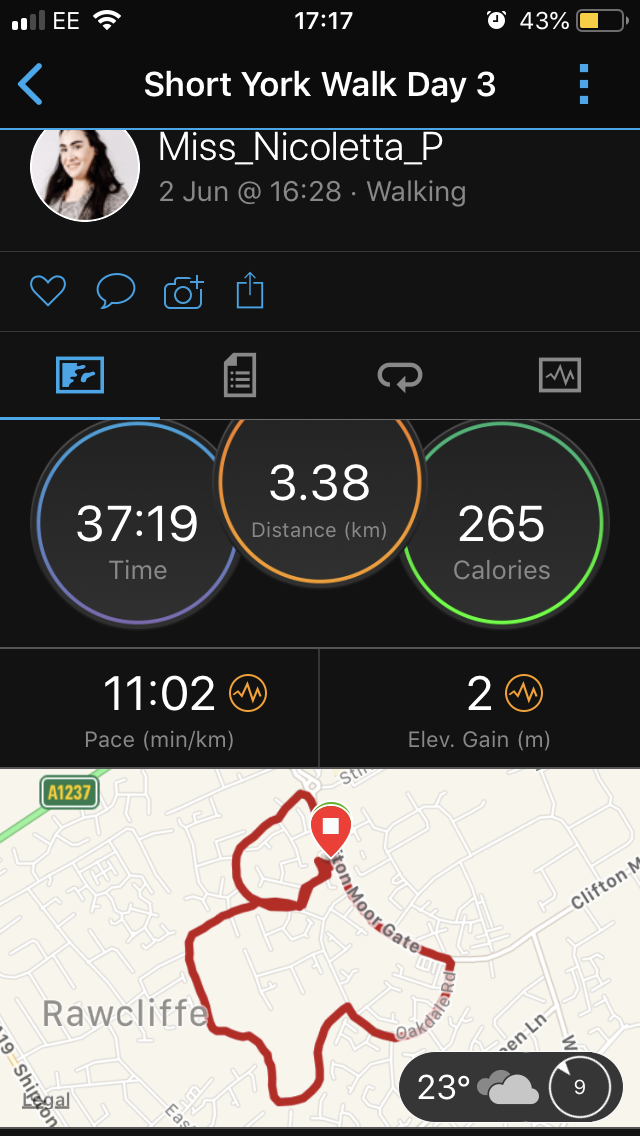Tap the Legal link on map
640x1136 pixels.
click(x=46, y=1100)
